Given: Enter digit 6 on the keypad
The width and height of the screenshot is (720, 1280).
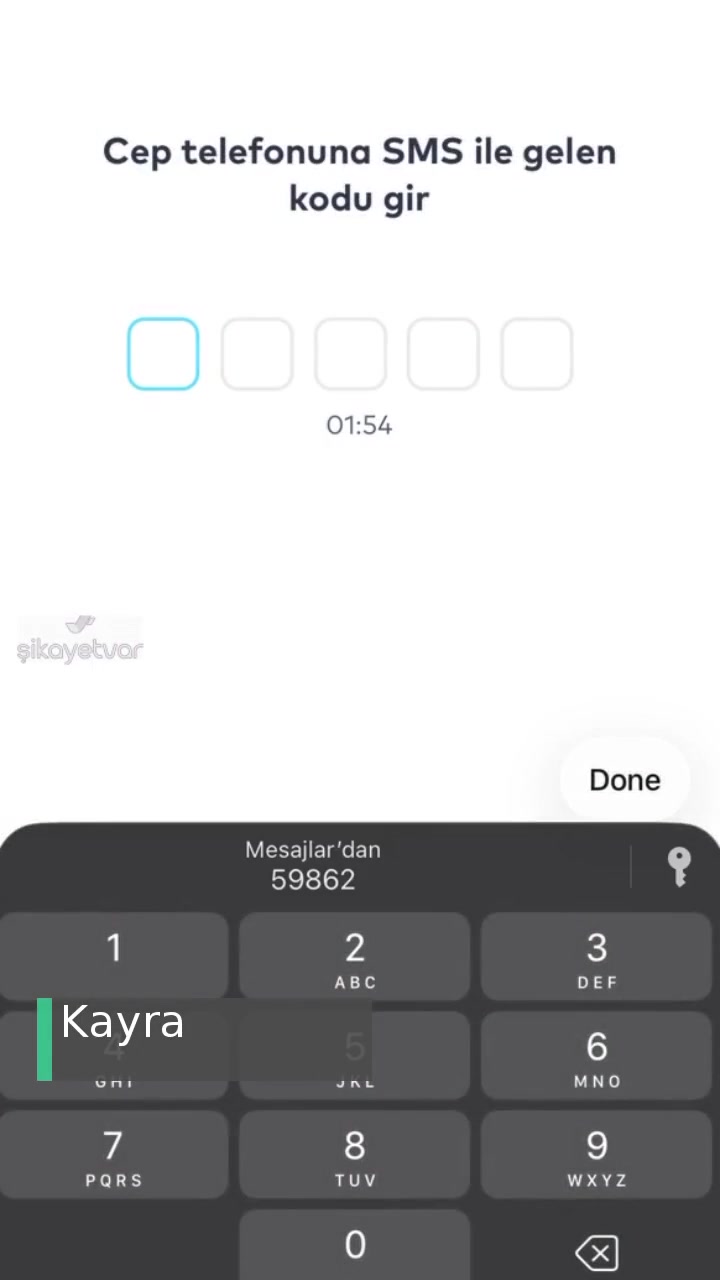Looking at the screenshot, I should point(597,1056).
